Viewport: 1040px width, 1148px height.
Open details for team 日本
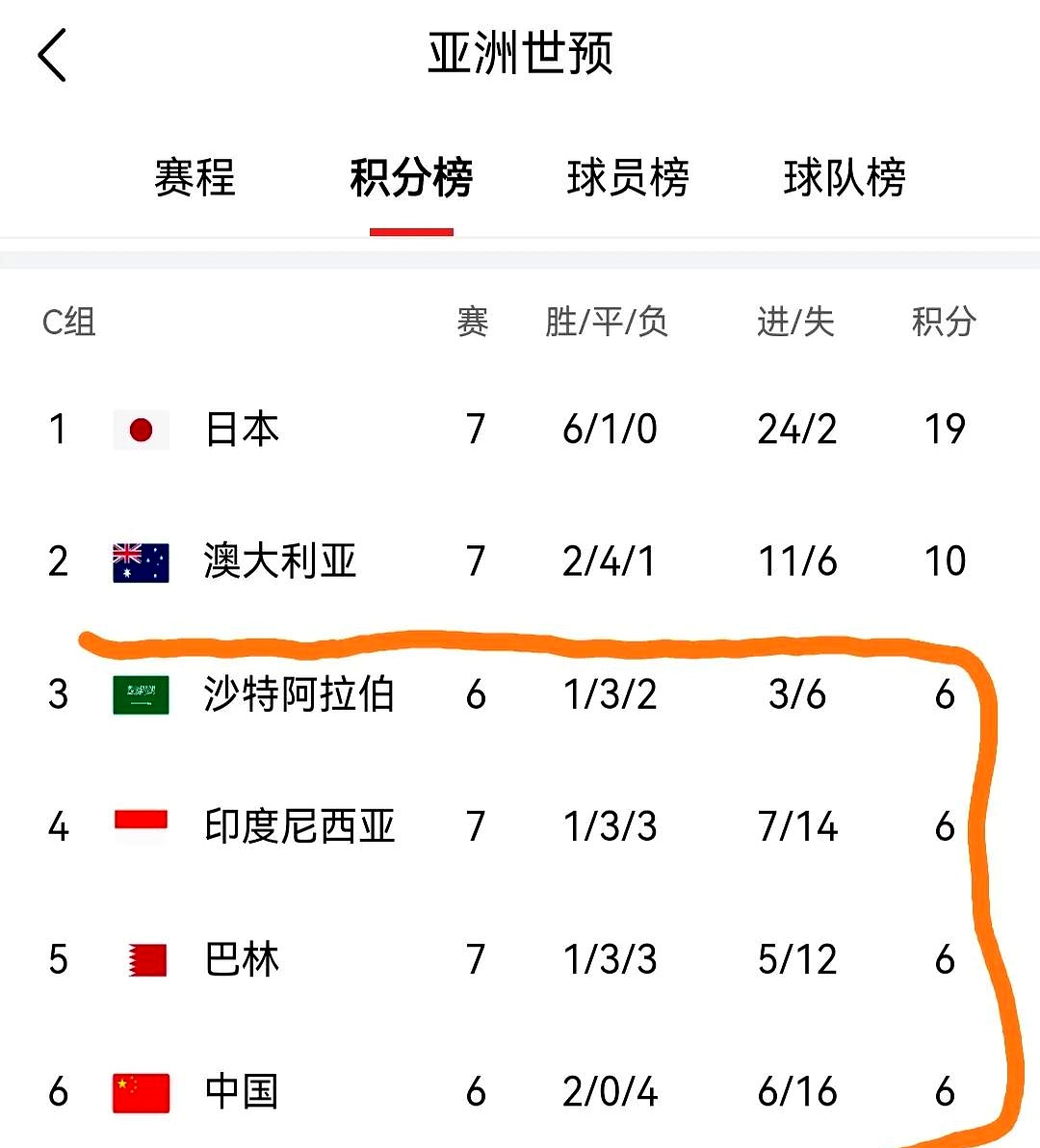tap(242, 430)
